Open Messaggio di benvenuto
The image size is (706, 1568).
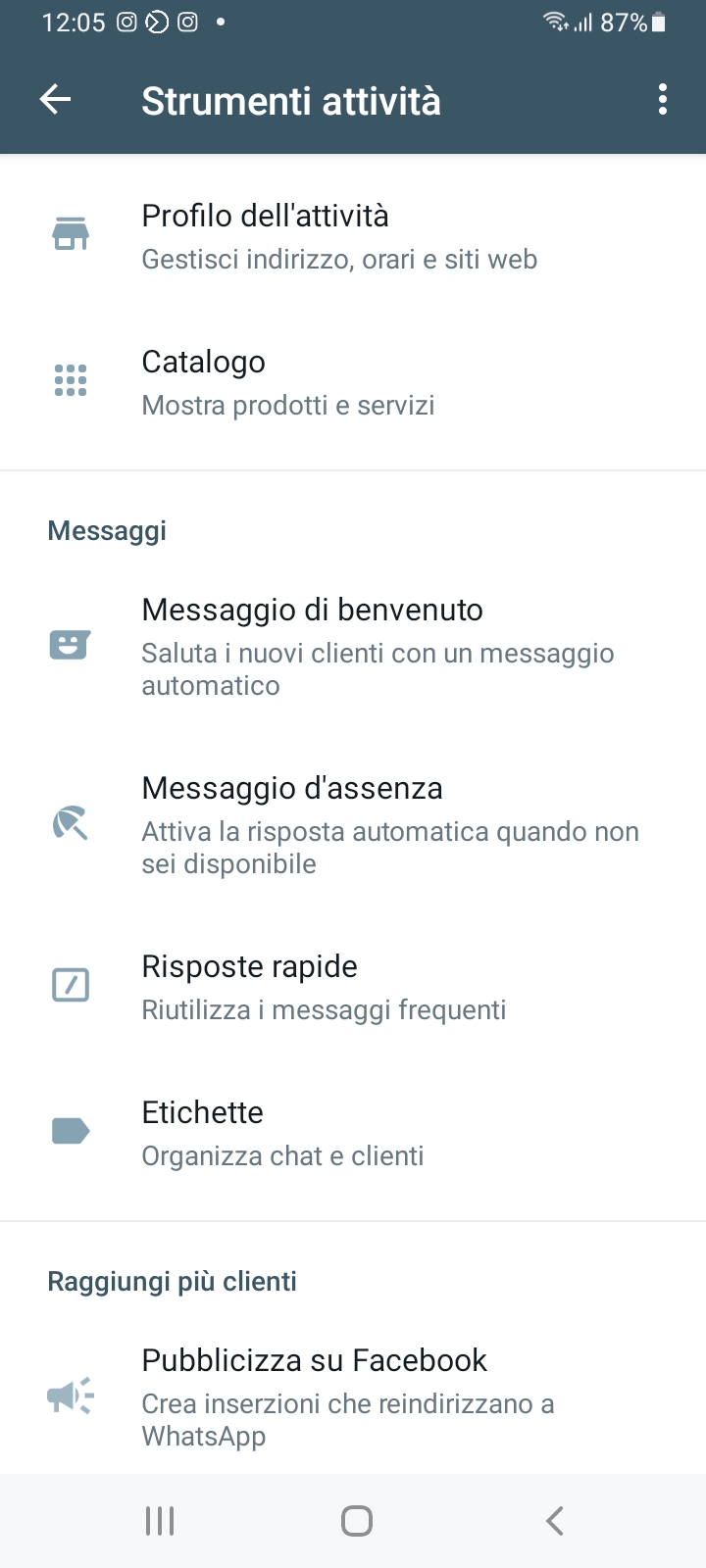[353, 646]
